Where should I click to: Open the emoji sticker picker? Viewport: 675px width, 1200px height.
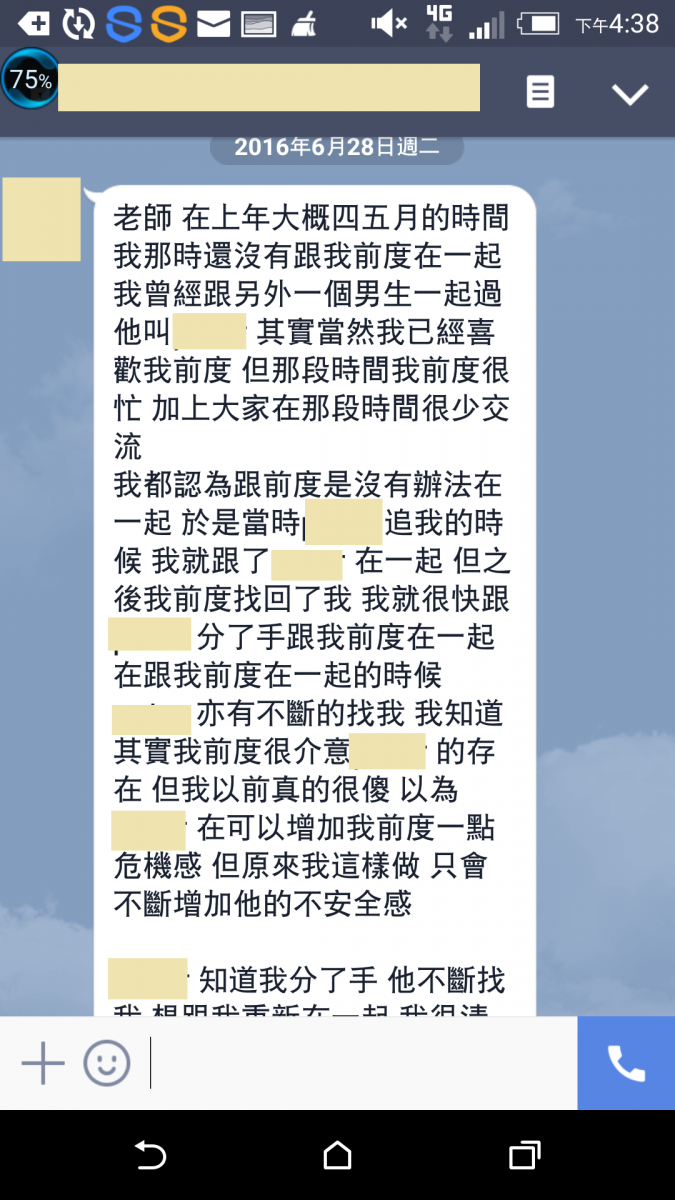pos(107,1063)
